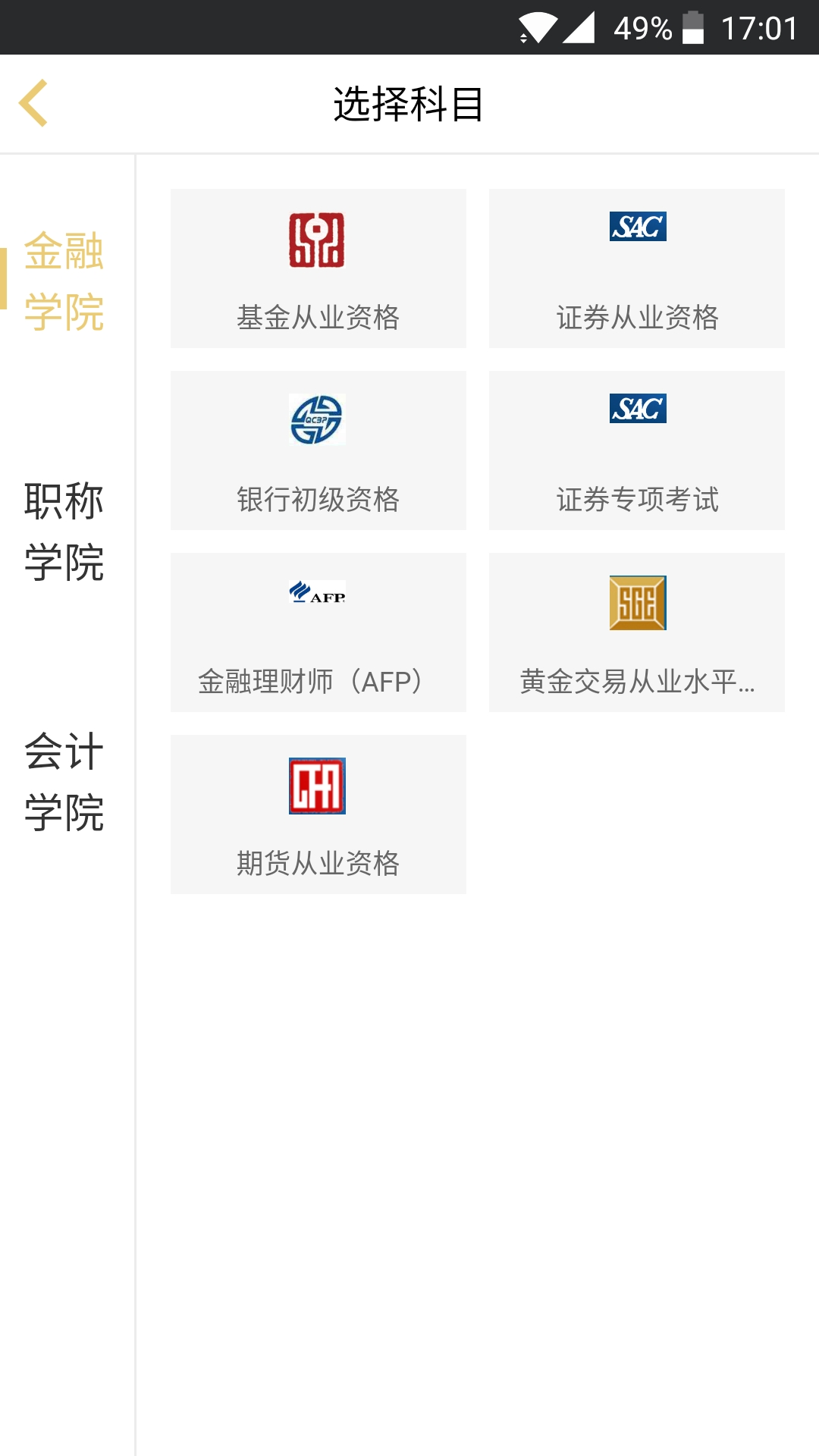Select the AFP financial planner icon
819x1456 pixels.
click(318, 595)
